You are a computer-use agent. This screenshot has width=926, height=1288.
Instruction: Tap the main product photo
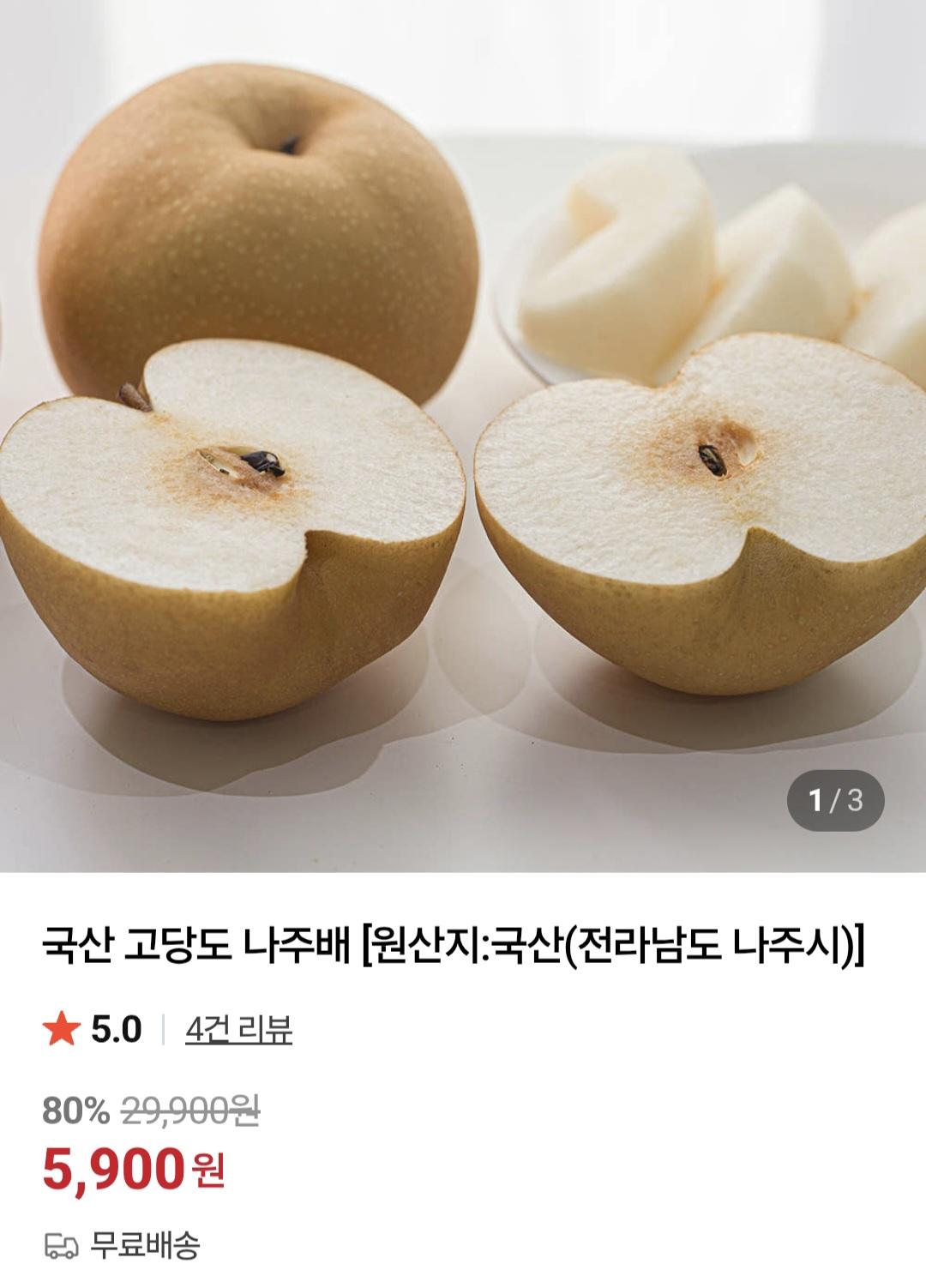(x=463, y=429)
